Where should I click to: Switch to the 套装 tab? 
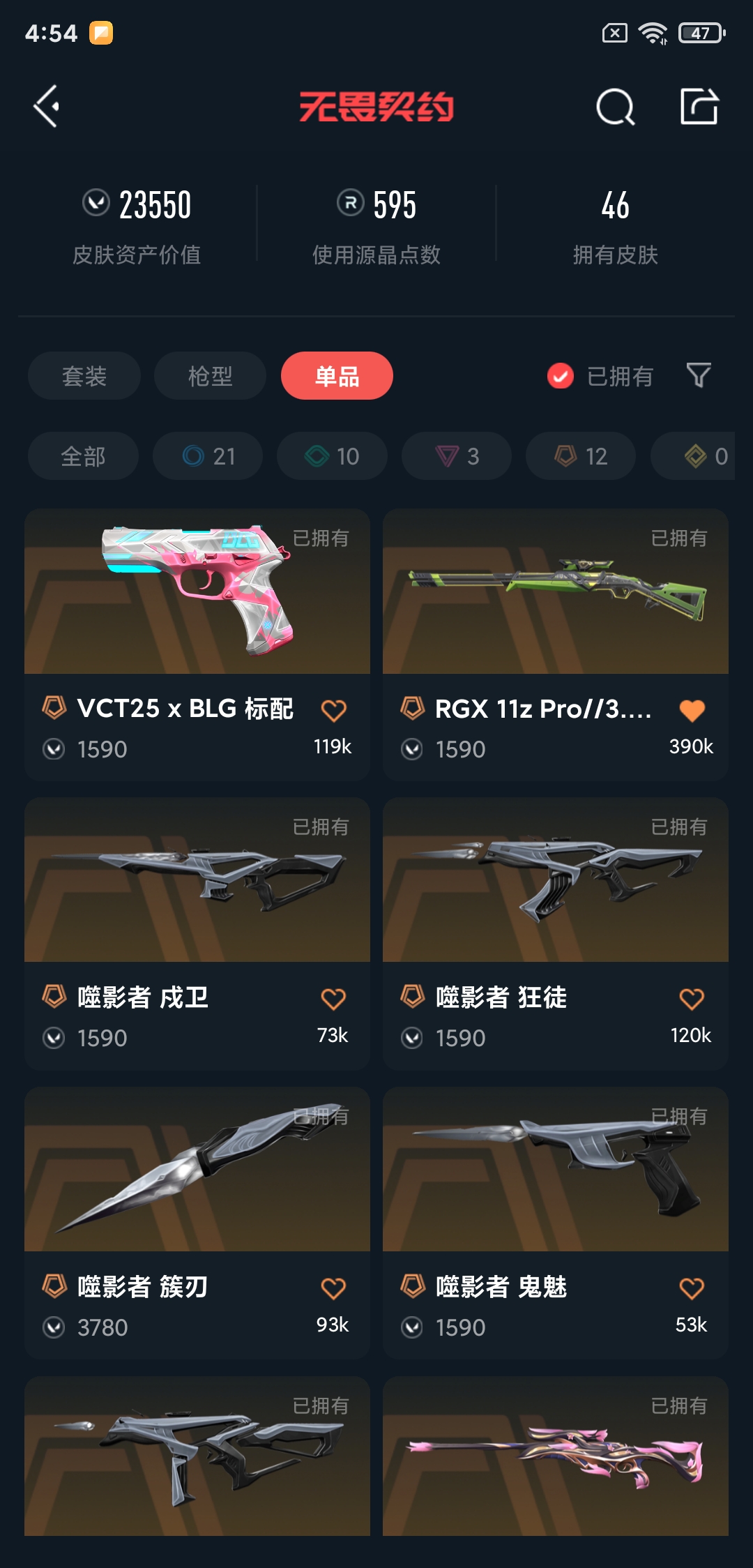point(84,376)
